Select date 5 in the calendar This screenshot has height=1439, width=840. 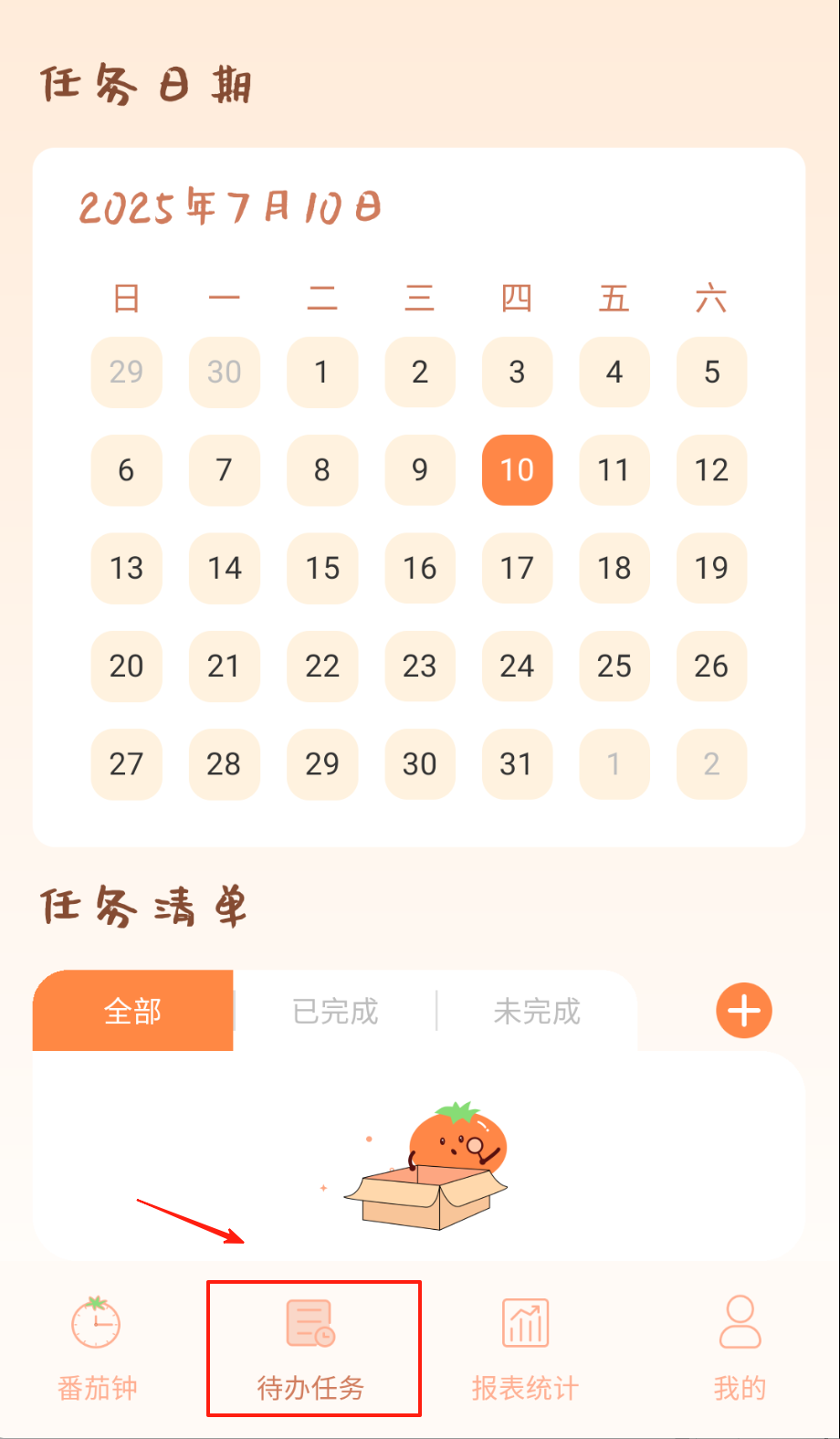tap(711, 372)
